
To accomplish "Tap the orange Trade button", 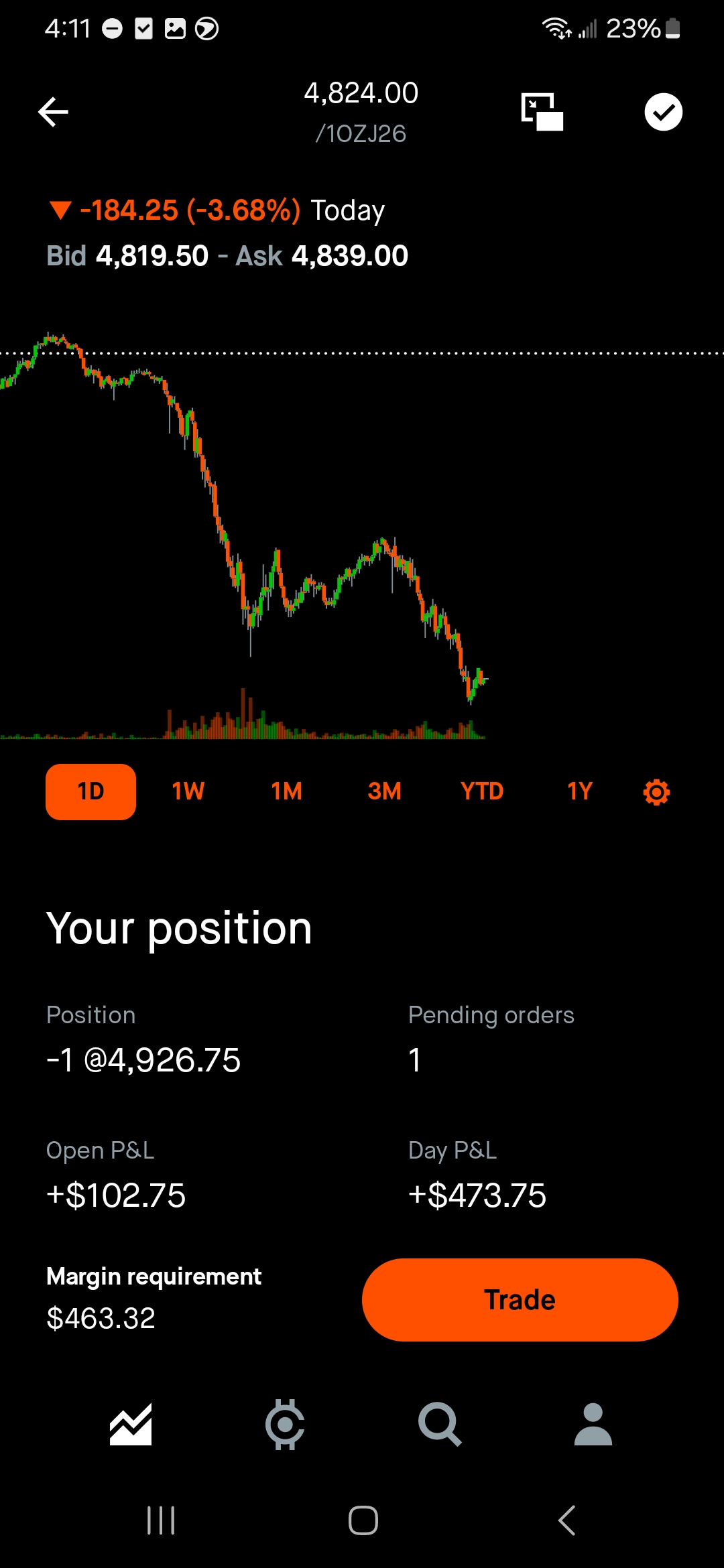I will [x=520, y=1299].
